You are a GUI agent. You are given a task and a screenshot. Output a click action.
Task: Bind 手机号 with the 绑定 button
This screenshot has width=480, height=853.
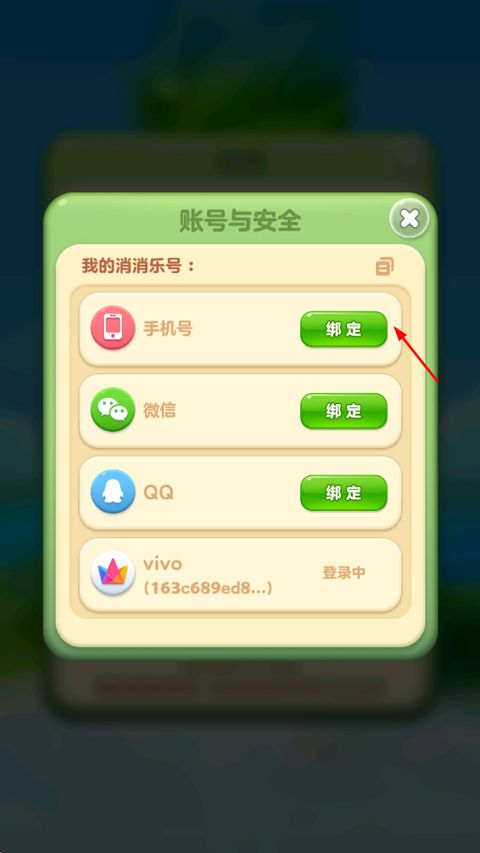(x=343, y=329)
